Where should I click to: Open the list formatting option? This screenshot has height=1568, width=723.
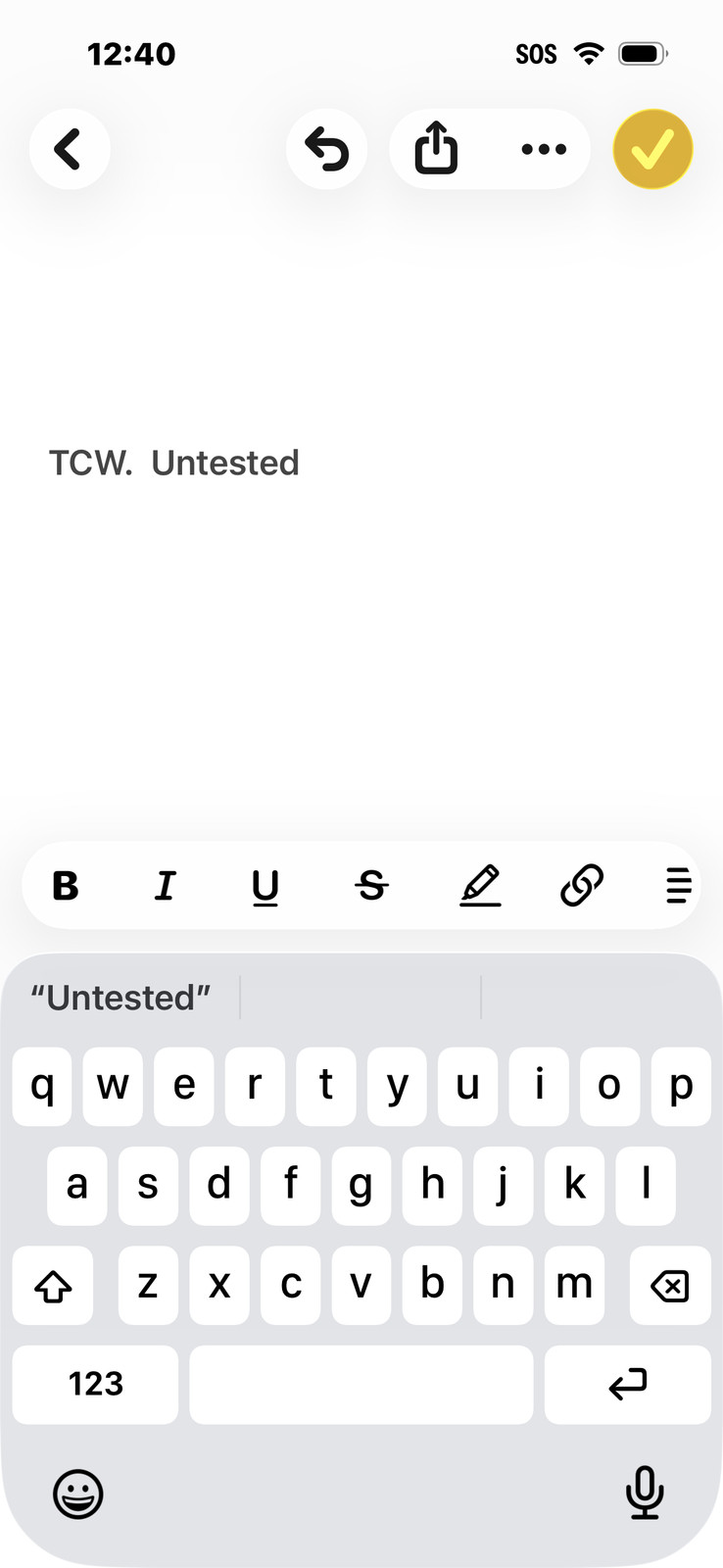coord(678,886)
